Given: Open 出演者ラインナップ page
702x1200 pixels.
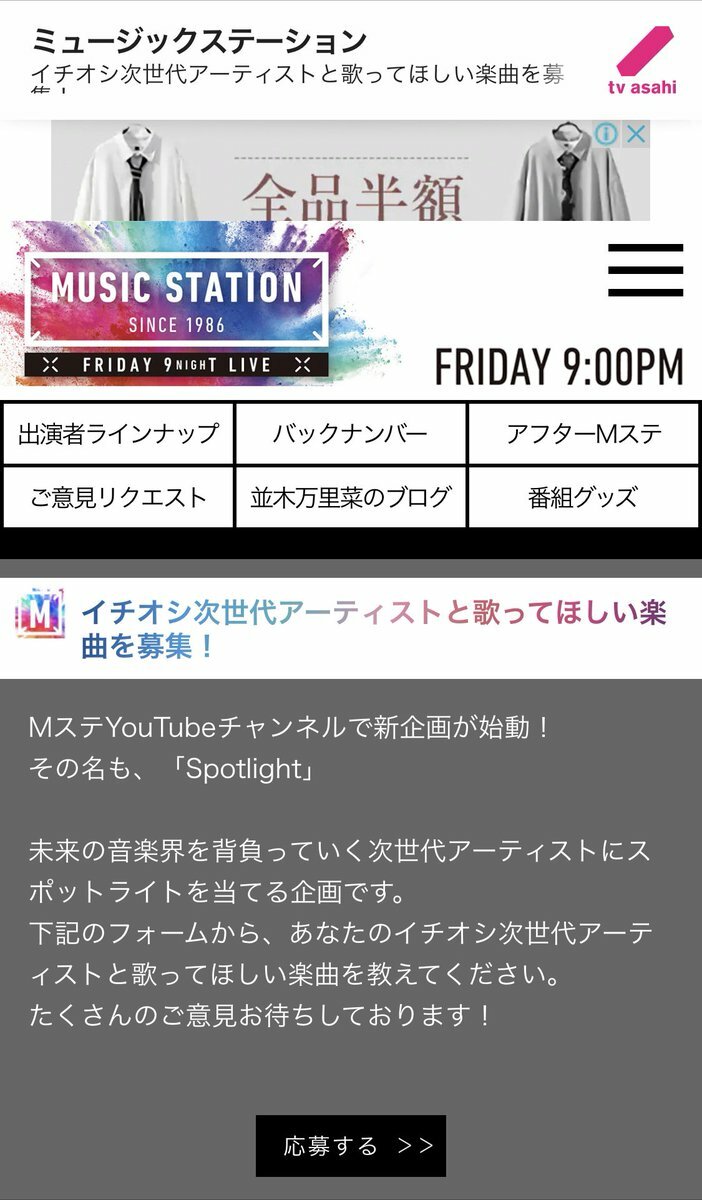Looking at the screenshot, I should (118, 434).
